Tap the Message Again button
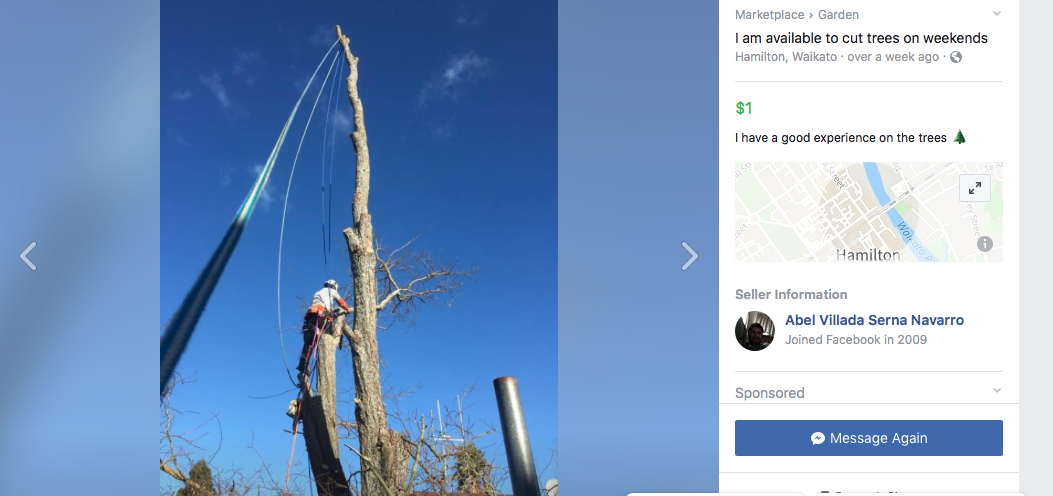The width and height of the screenshot is (1053, 496). (868, 438)
